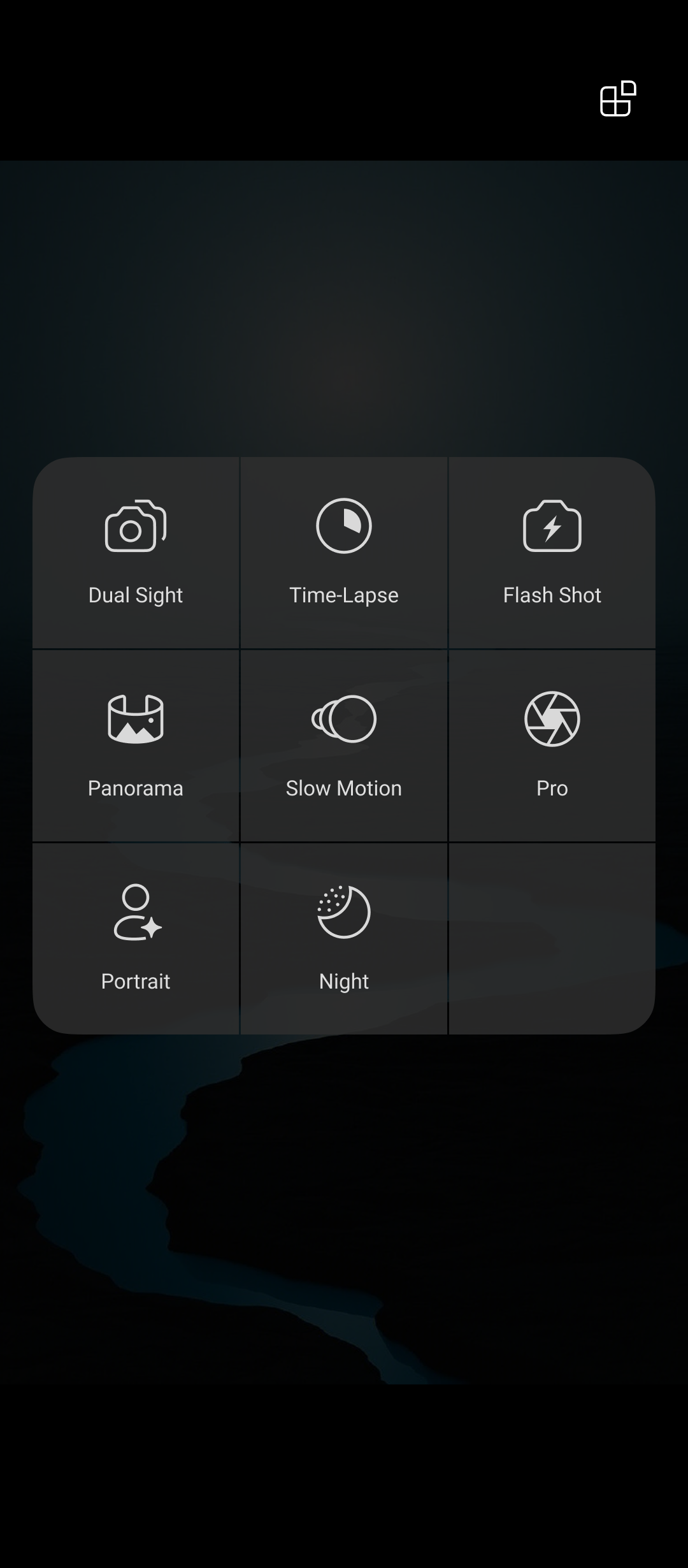Choose Flash Shot mode
Image resolution: width=688 pixels, height=1568 pixels.
tap(552, 553)
